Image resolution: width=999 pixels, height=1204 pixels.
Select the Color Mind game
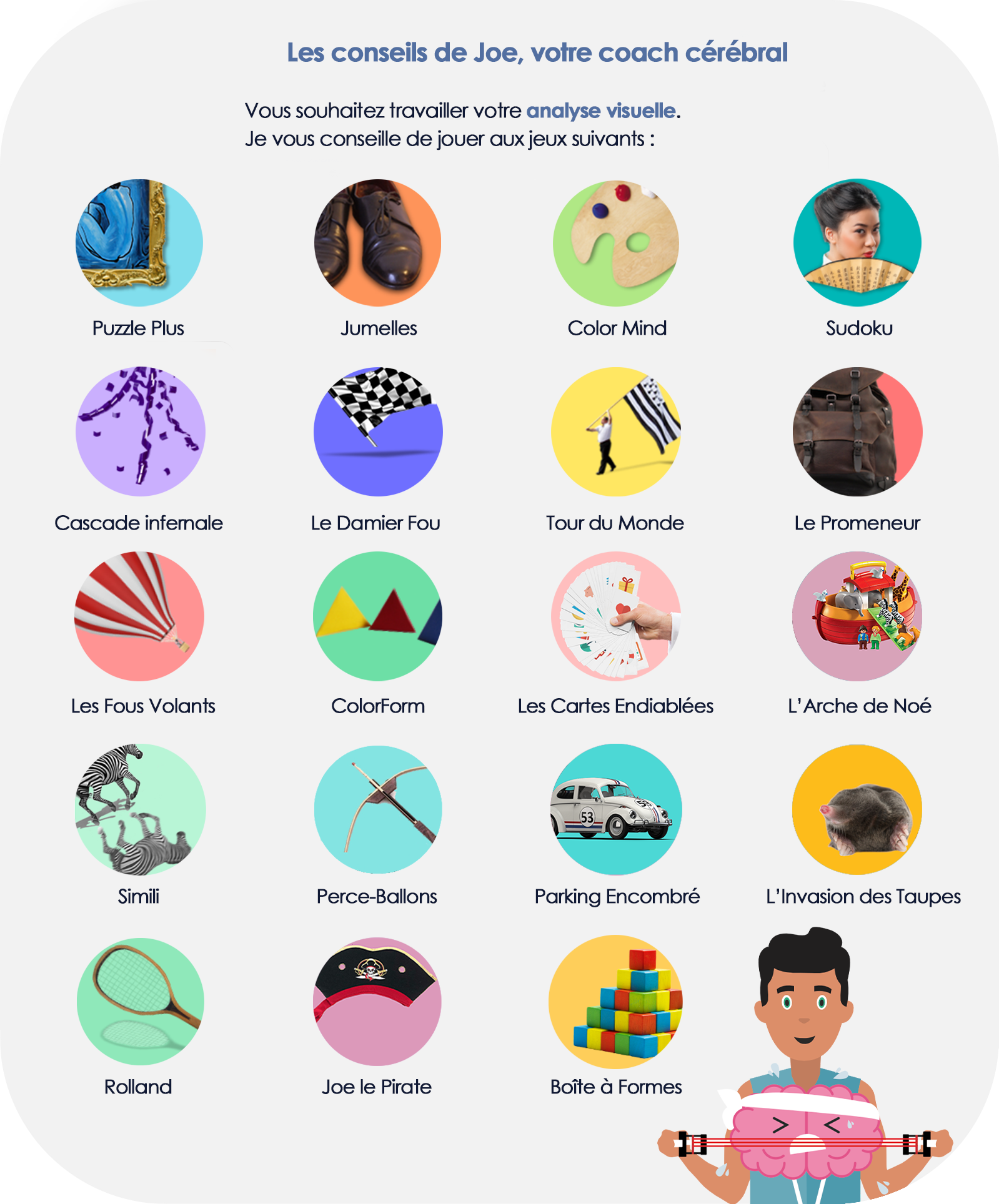(x=616, y=243)
